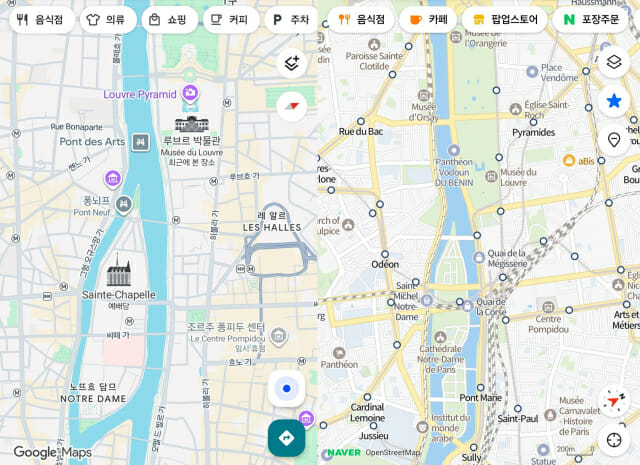Select the 쇼핑 shopping chip
640x465 pixels.
pos(169,19)
